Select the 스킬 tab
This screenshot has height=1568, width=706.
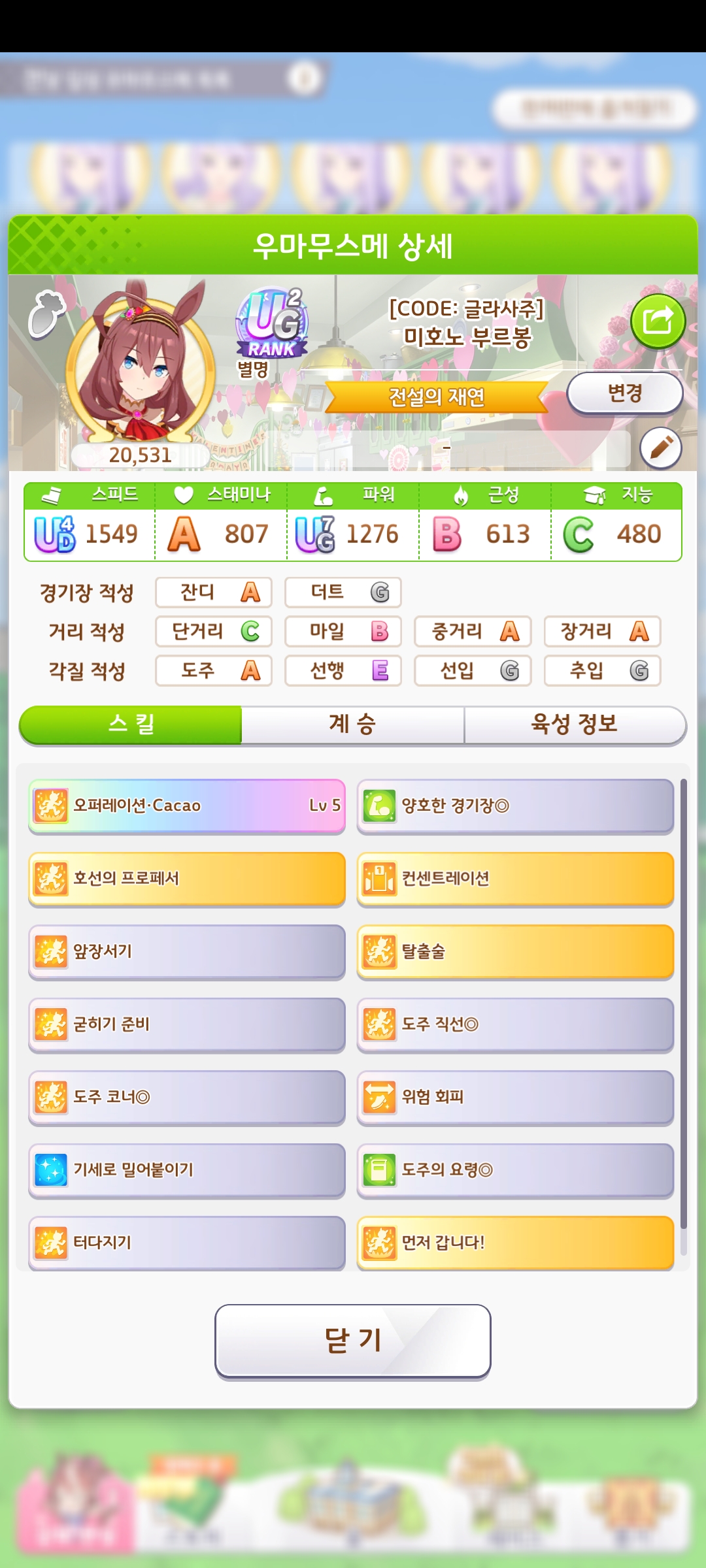coord(131,724)
